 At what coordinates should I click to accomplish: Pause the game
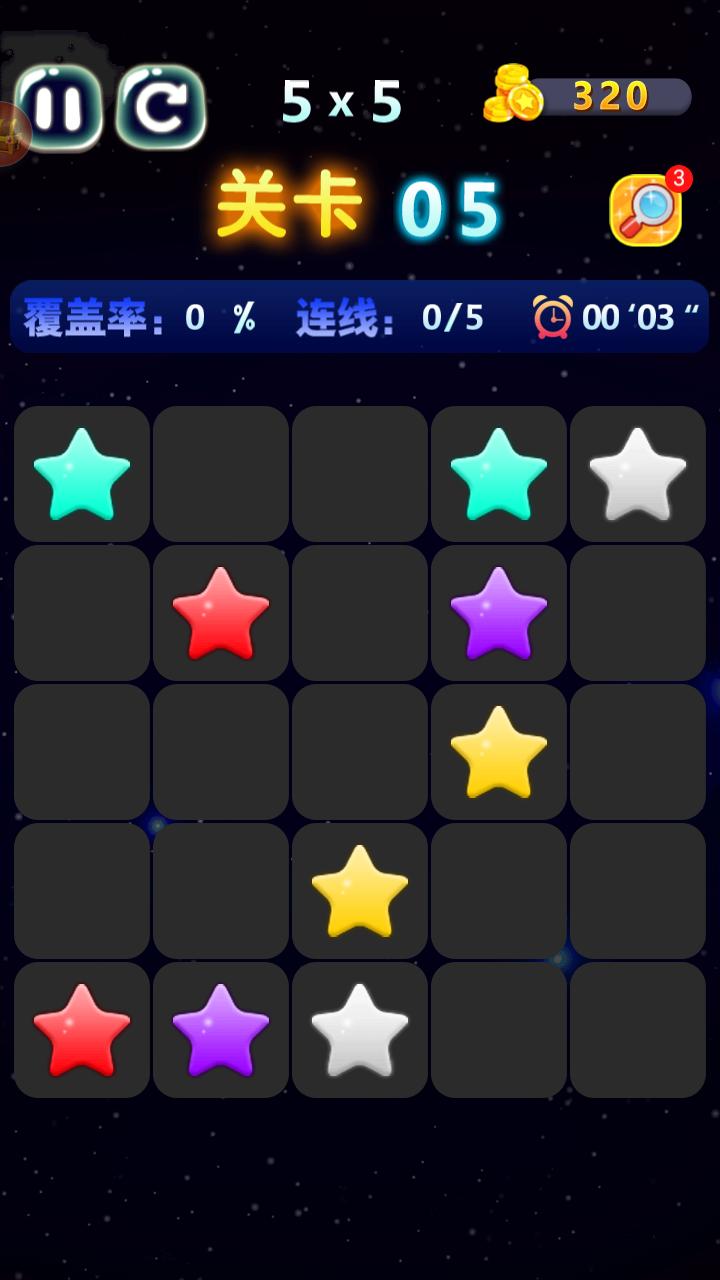[59, 108]
